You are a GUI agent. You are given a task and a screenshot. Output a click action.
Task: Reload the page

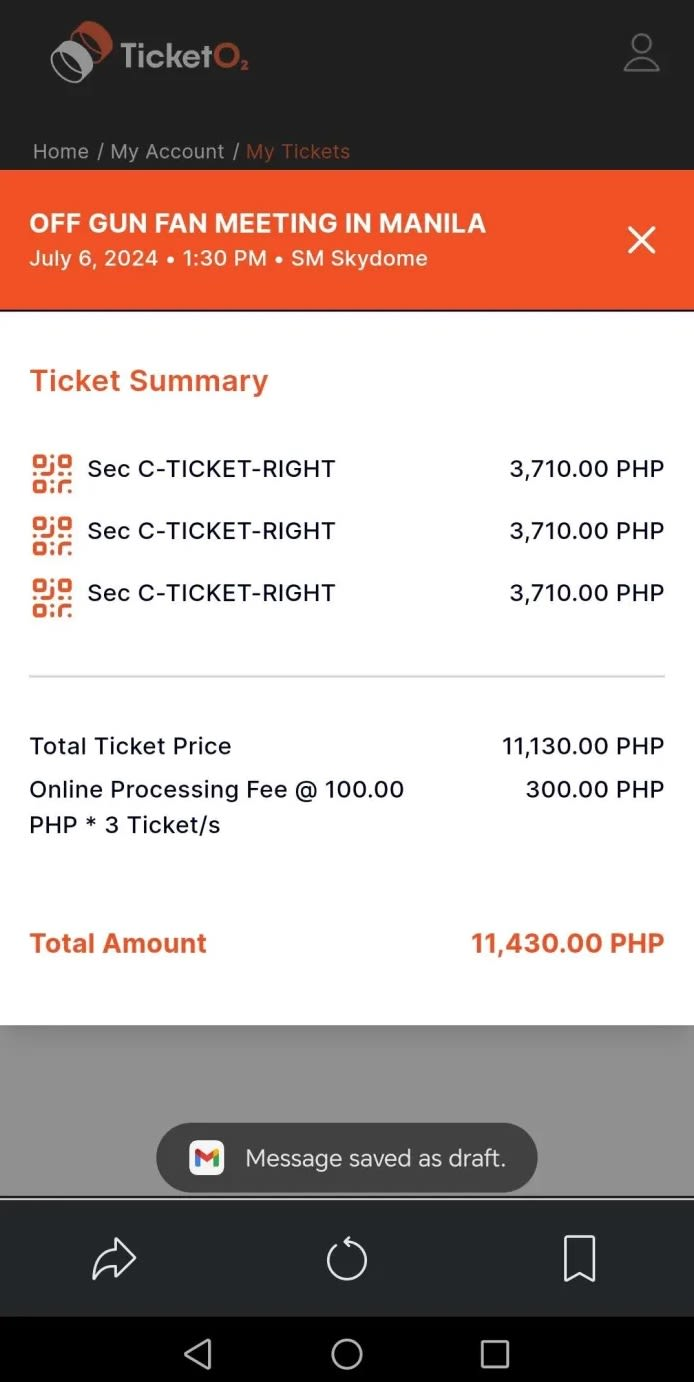(347, 1258)
